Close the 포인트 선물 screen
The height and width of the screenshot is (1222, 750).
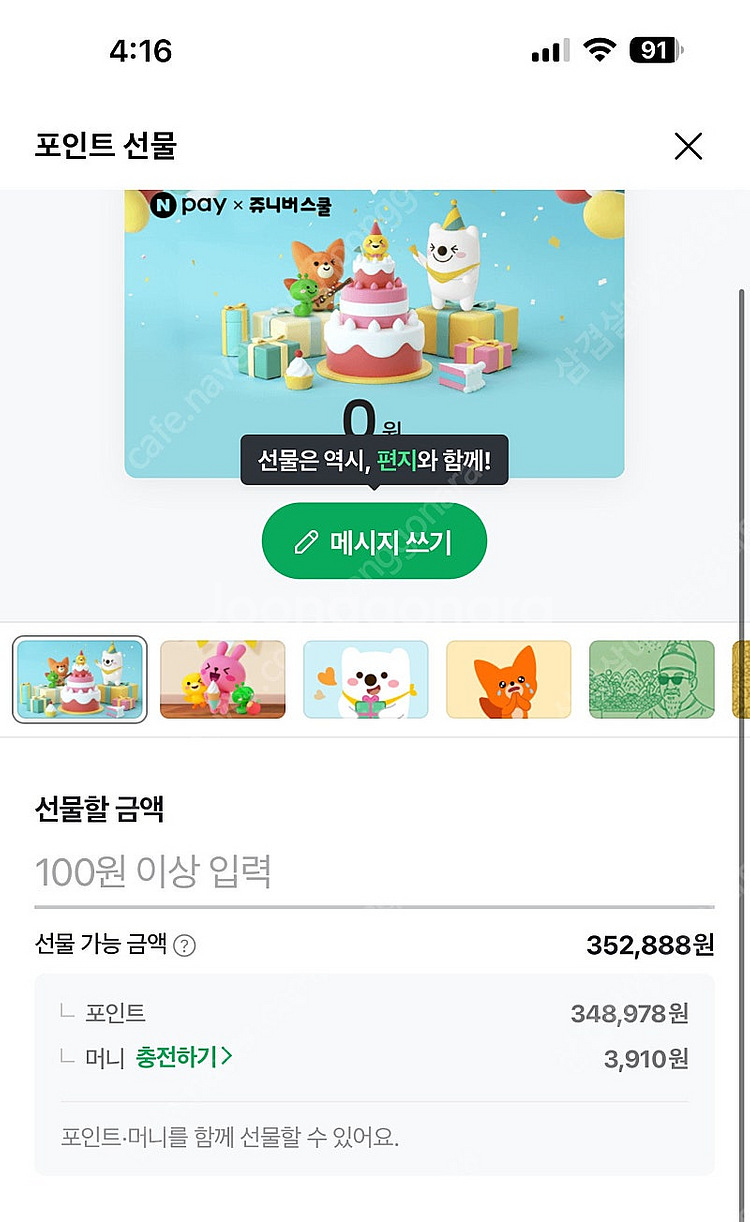tap(688, 147)
